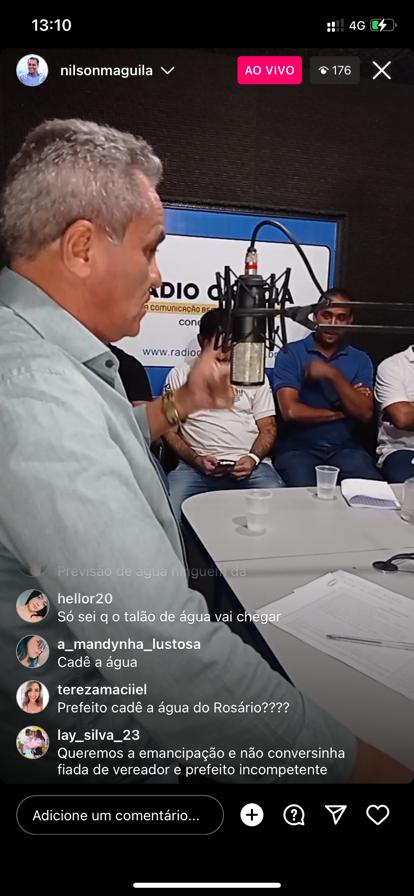Tap the viewer count badge

click(x=335, y=70)
